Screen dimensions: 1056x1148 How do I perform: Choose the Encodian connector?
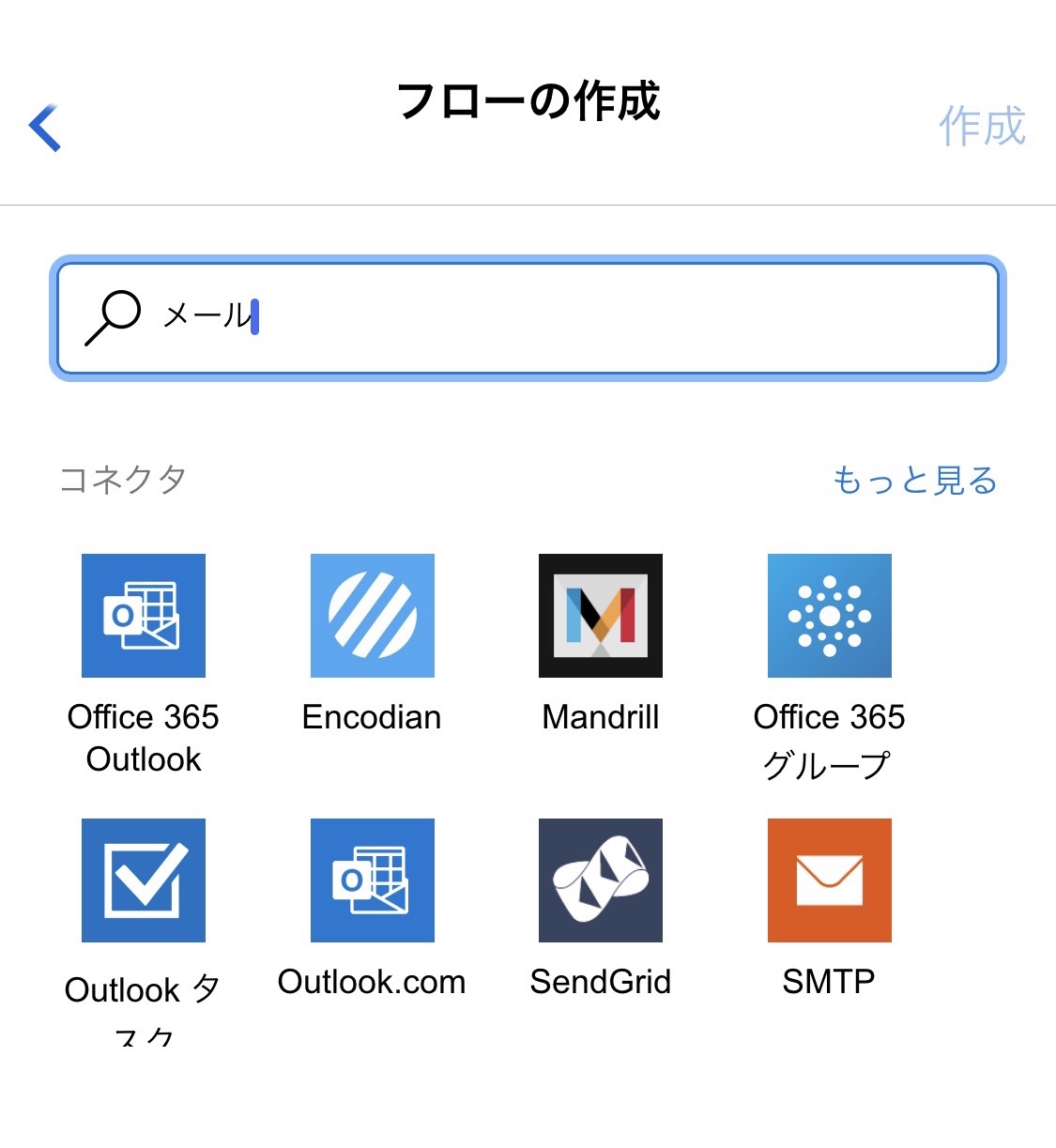[x=373, y=617]
